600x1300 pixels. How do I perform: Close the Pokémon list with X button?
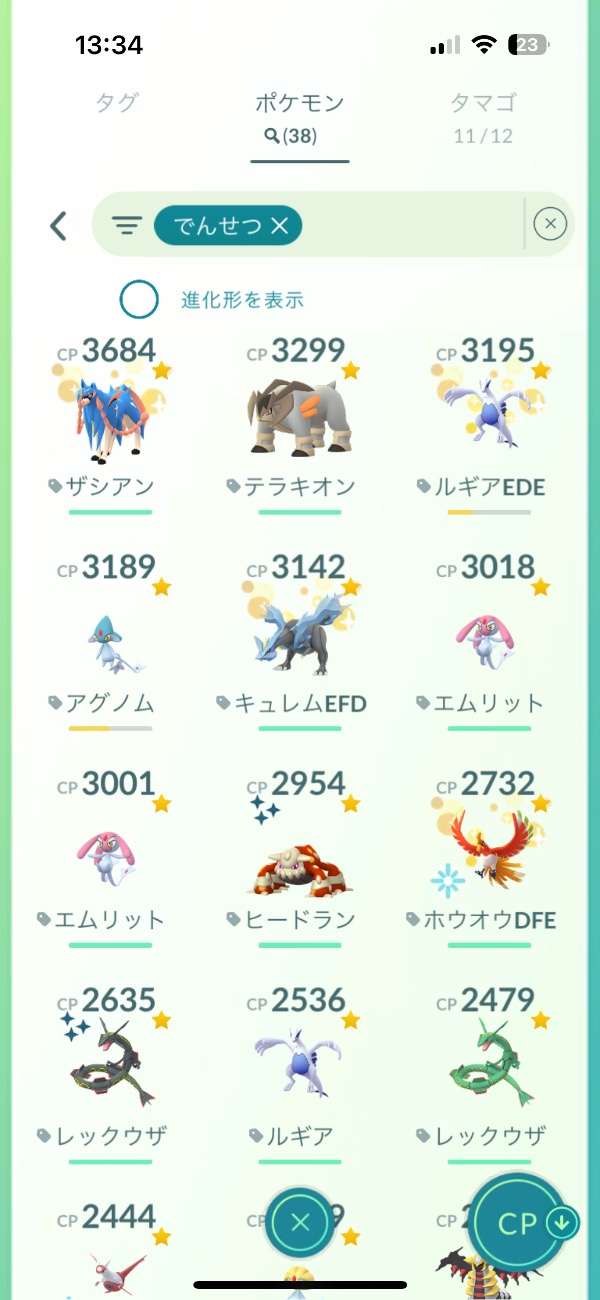coord(300,1221)
